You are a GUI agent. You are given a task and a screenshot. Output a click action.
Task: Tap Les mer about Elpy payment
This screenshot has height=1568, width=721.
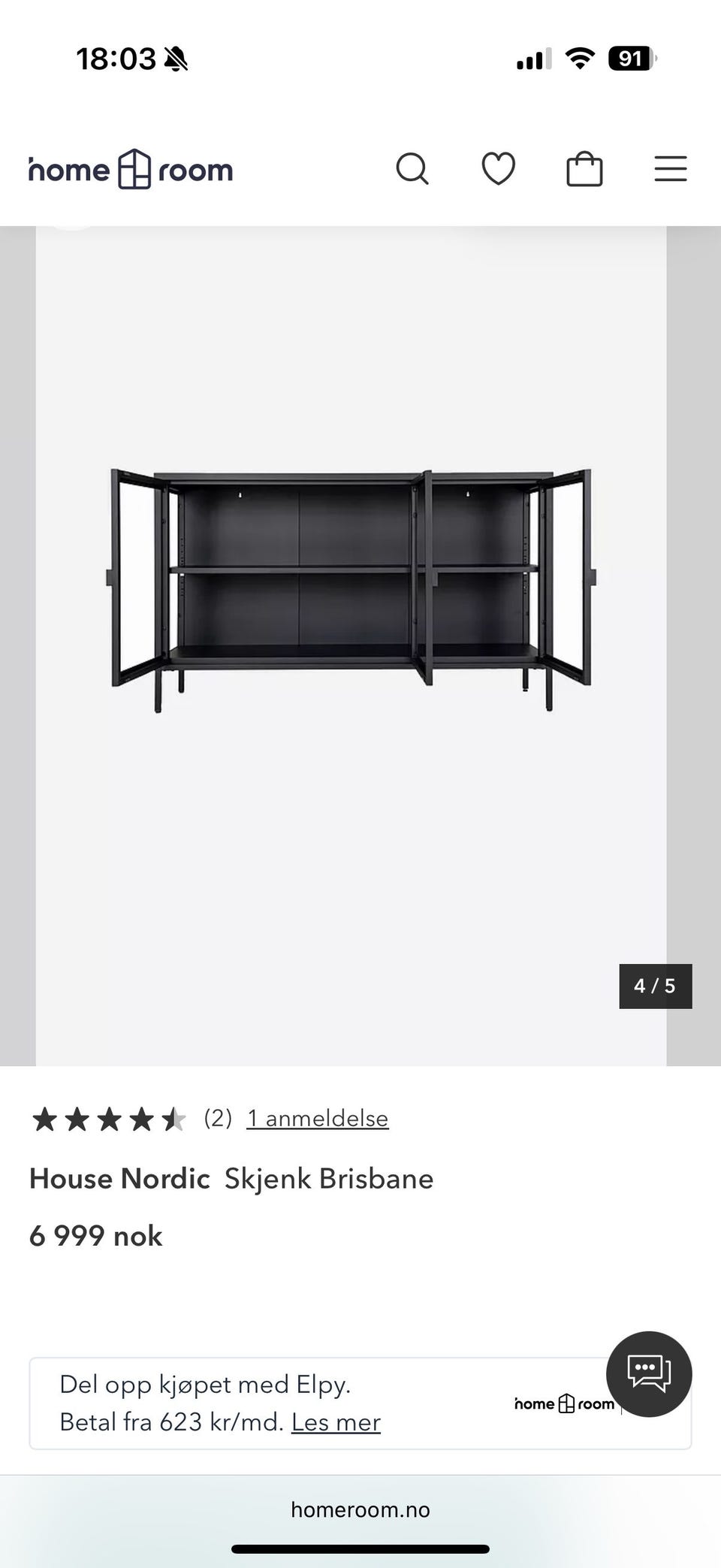336,1421
